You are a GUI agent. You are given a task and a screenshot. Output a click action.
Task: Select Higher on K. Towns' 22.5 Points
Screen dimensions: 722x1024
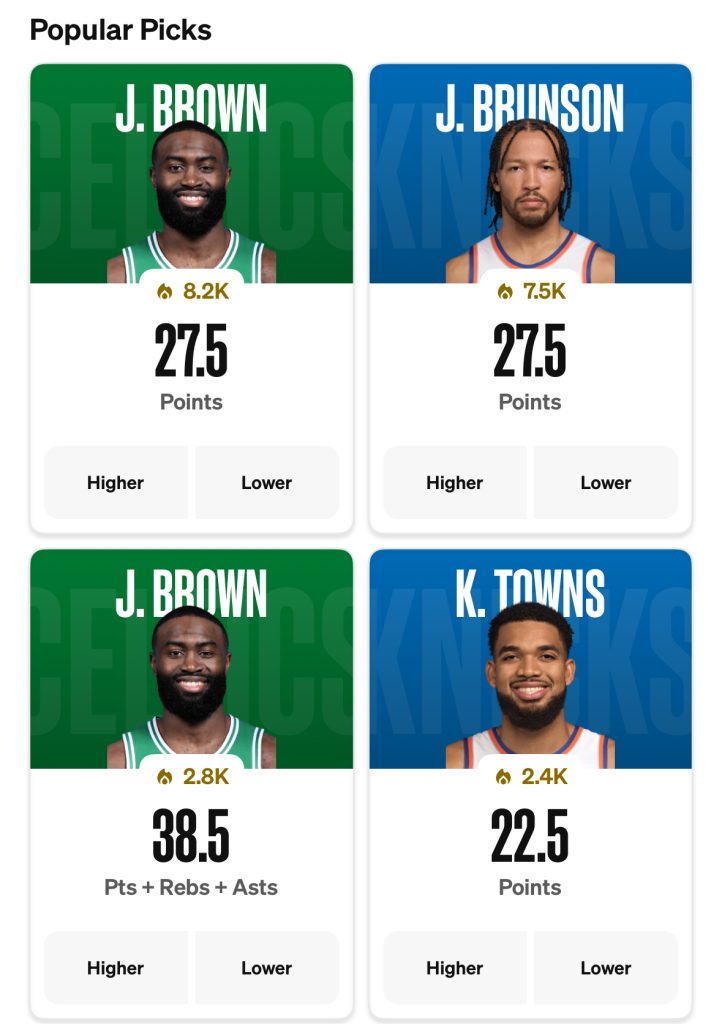tap(455, 967)
